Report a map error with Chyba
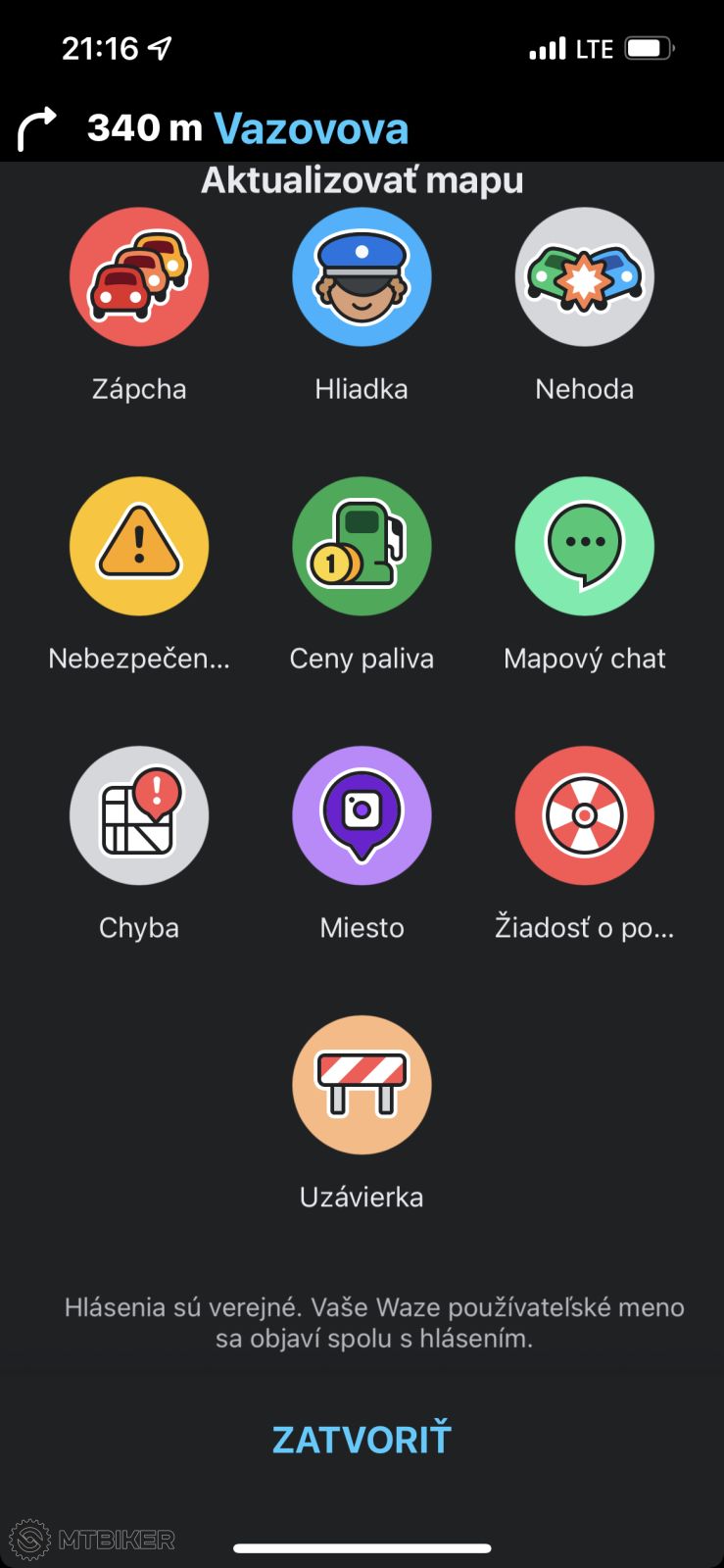 coord(139,816)
